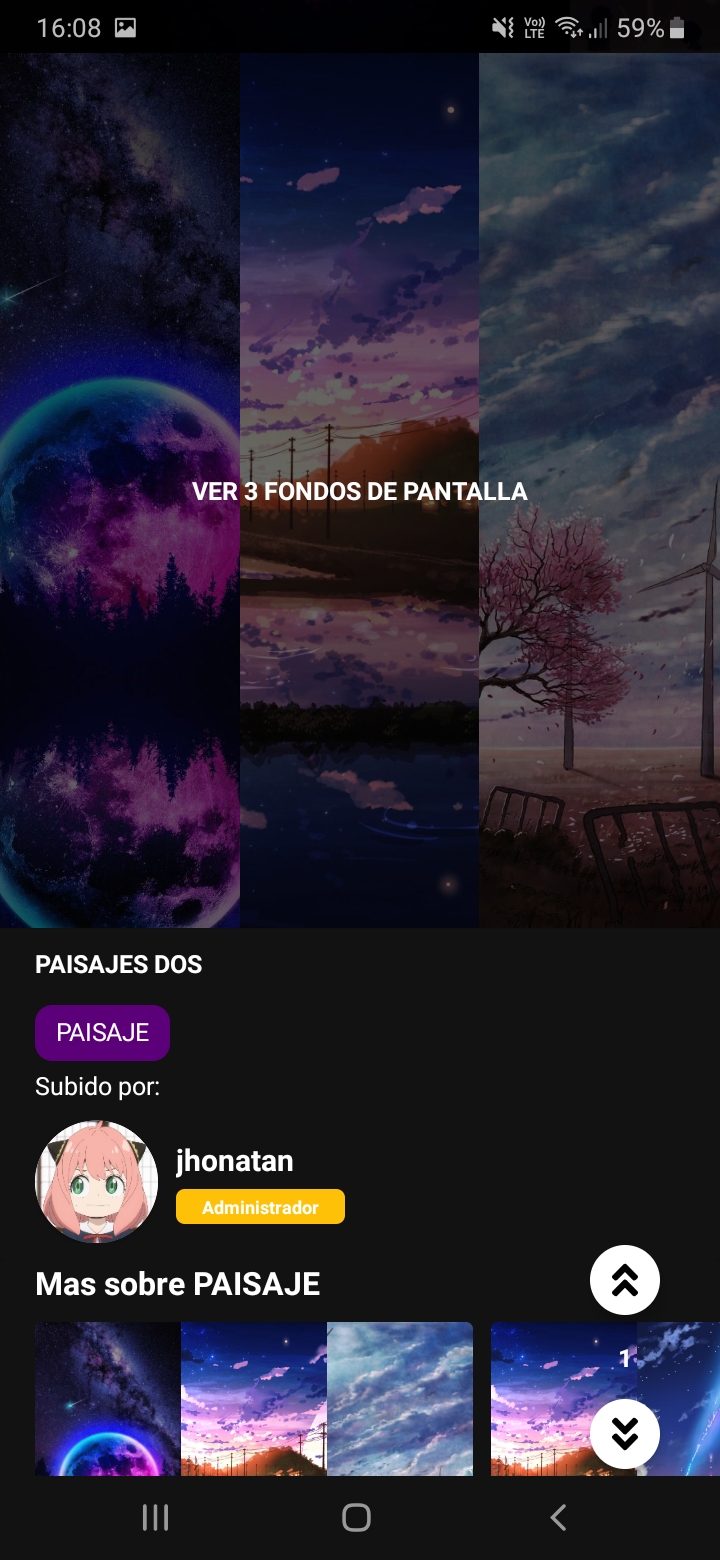Open the first wallpaper pack under Mas sobre PAISAJE

[254, 1398]
